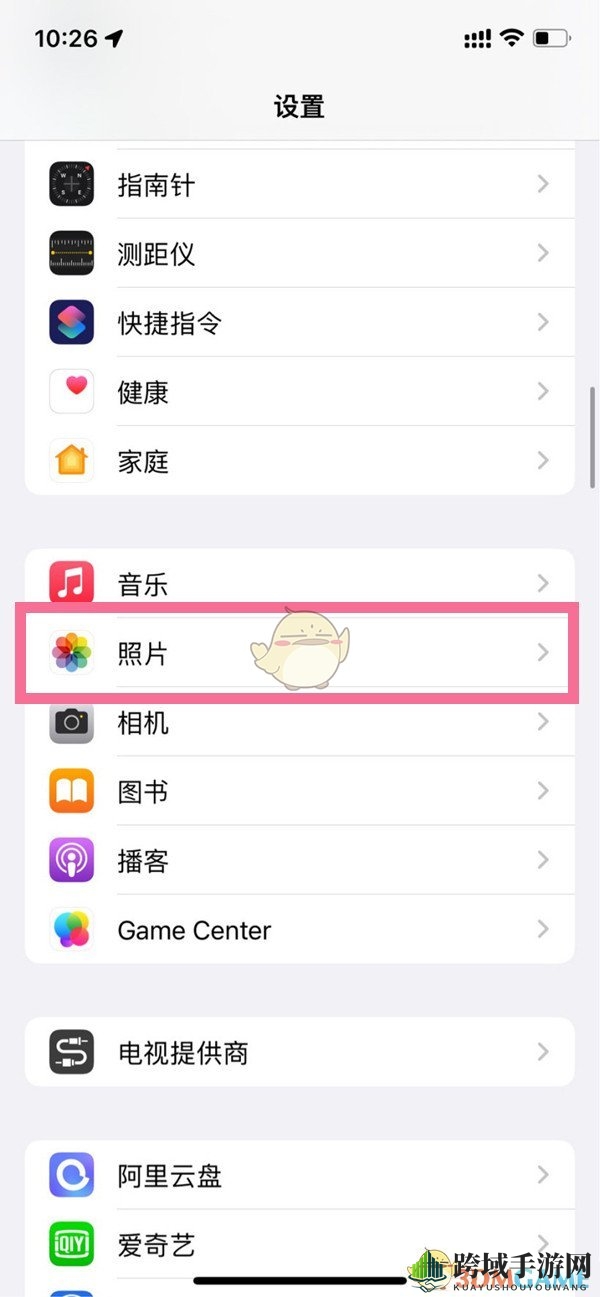The width and height of the screenshot is (600, 1297).
Task: Open Music (音乐) settings
Action: (300, 584)
